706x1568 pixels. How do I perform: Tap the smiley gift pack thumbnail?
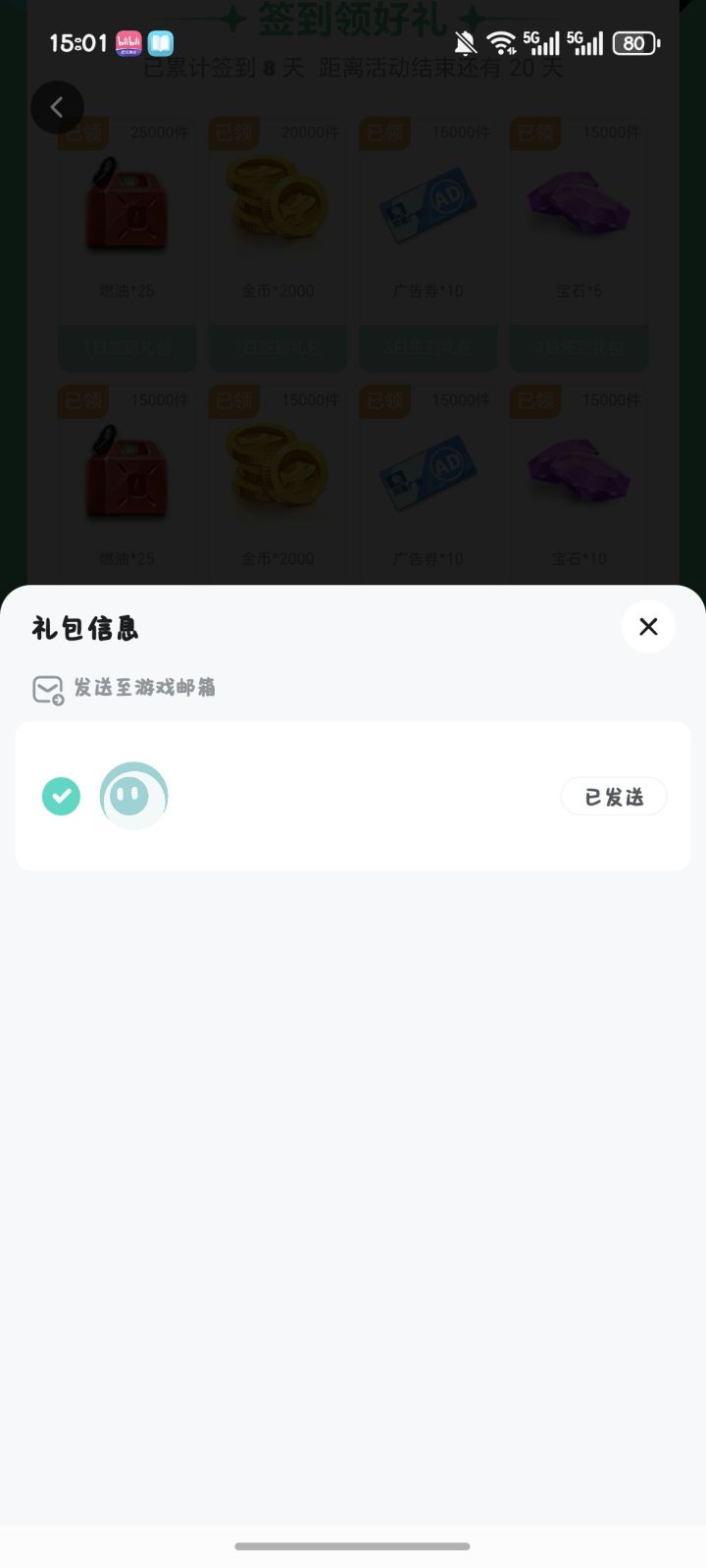tap(133, 796)
